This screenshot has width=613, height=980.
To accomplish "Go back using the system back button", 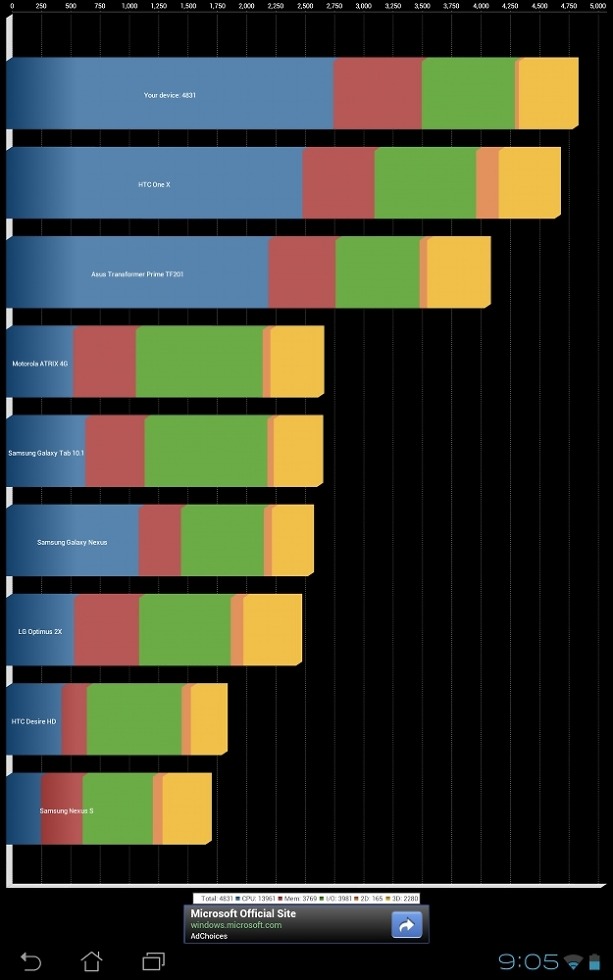I will [x=31, y=962].
